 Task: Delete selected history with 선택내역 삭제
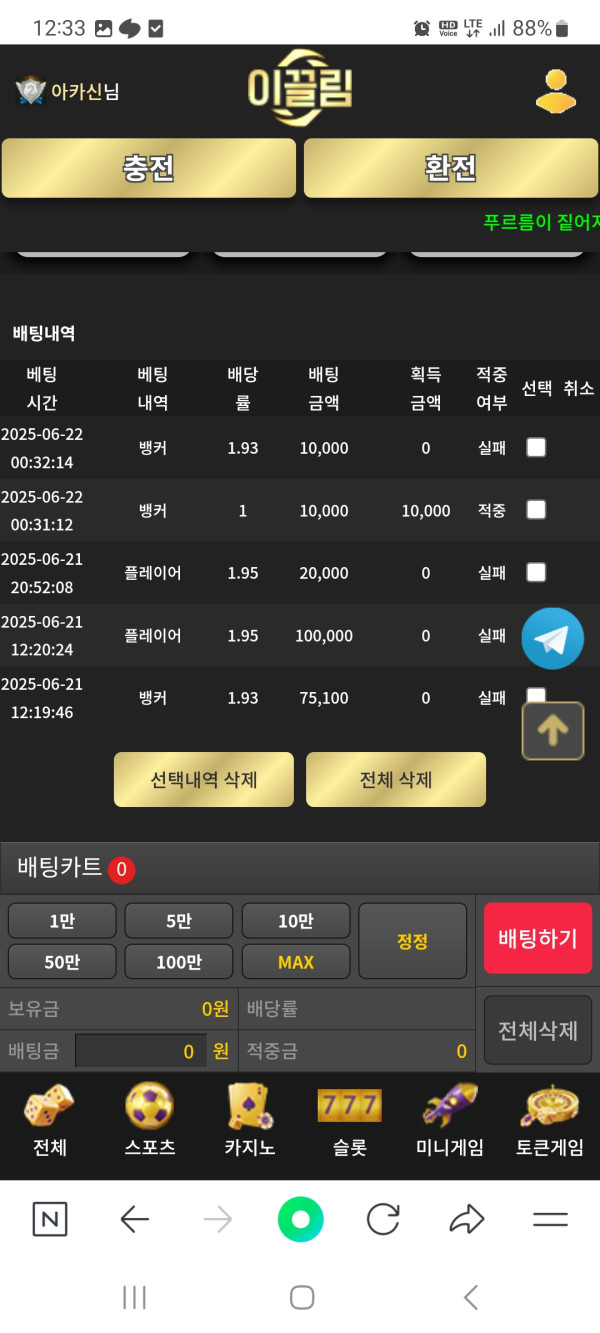pos(204,779)
